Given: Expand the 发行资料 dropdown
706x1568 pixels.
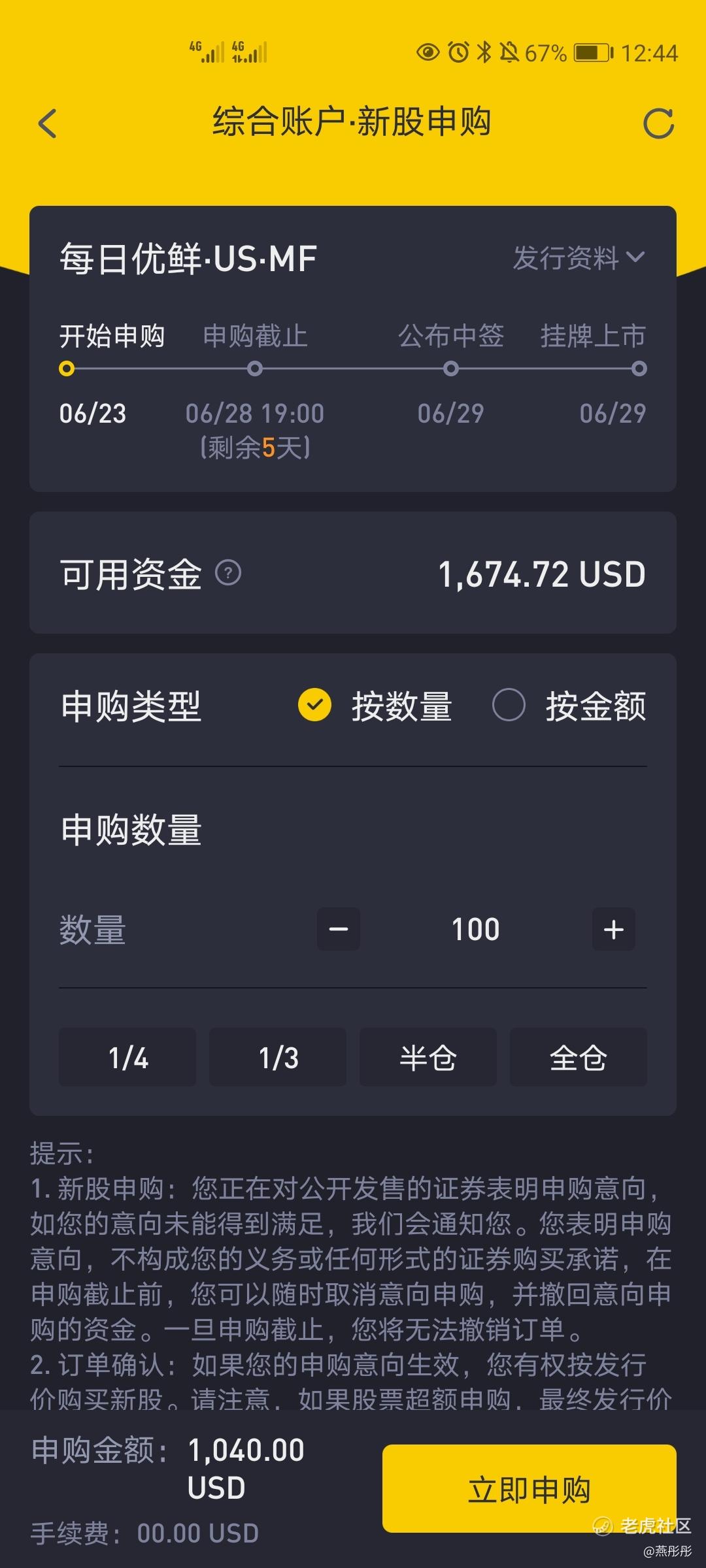Looking at the screenshot, I should tap(579, 257).
